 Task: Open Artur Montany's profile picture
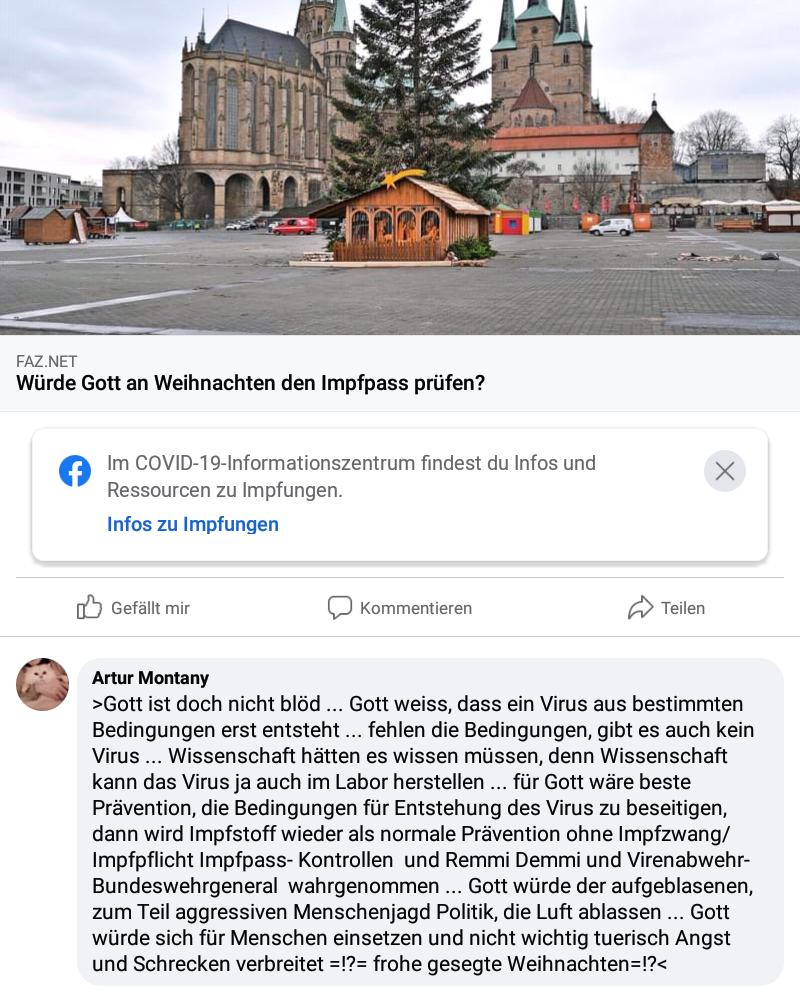[43, 685]
